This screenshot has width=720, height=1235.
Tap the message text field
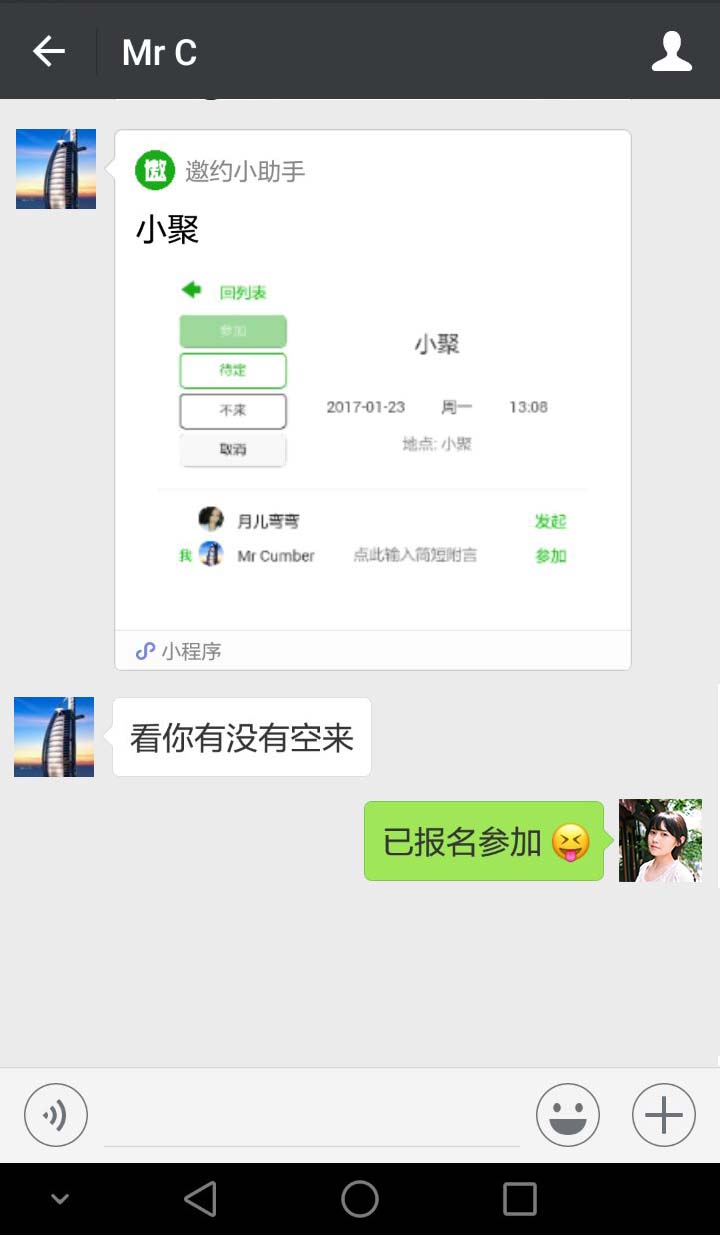coord(312,1116)
